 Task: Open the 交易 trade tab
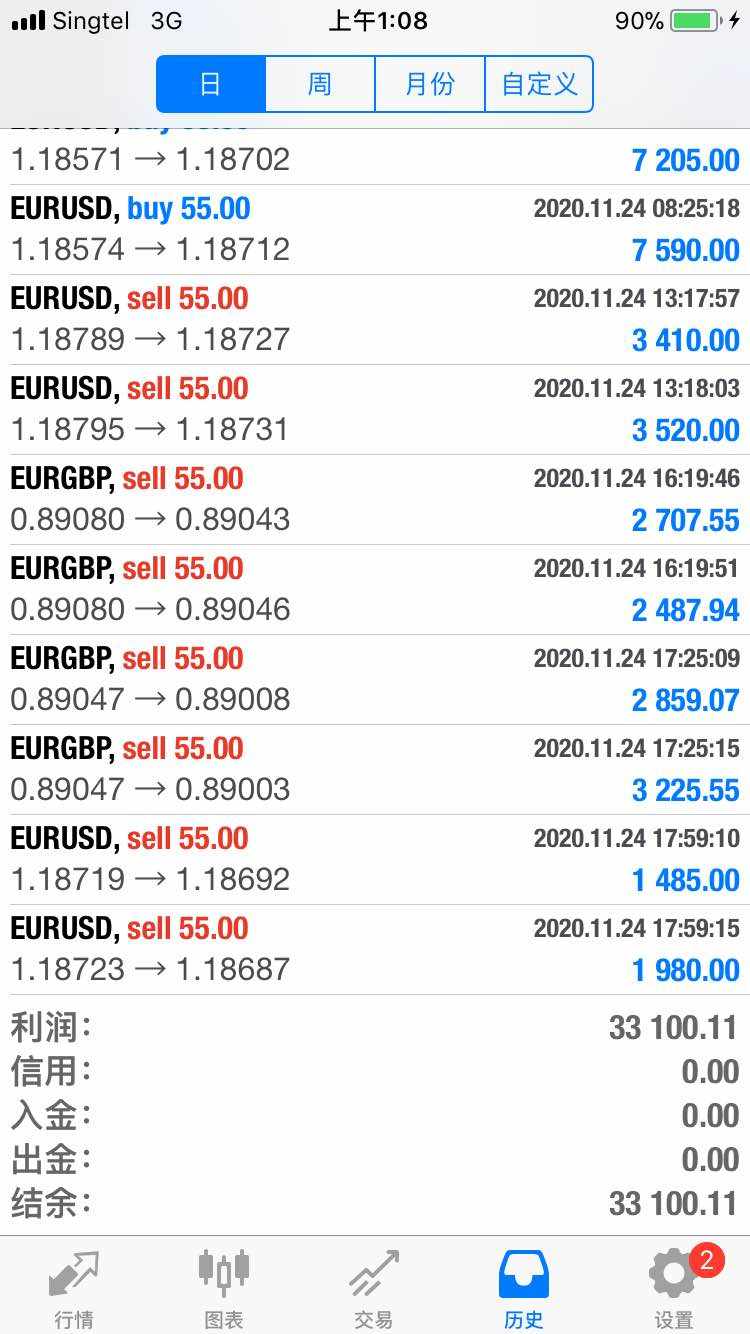click(374, 1288)
